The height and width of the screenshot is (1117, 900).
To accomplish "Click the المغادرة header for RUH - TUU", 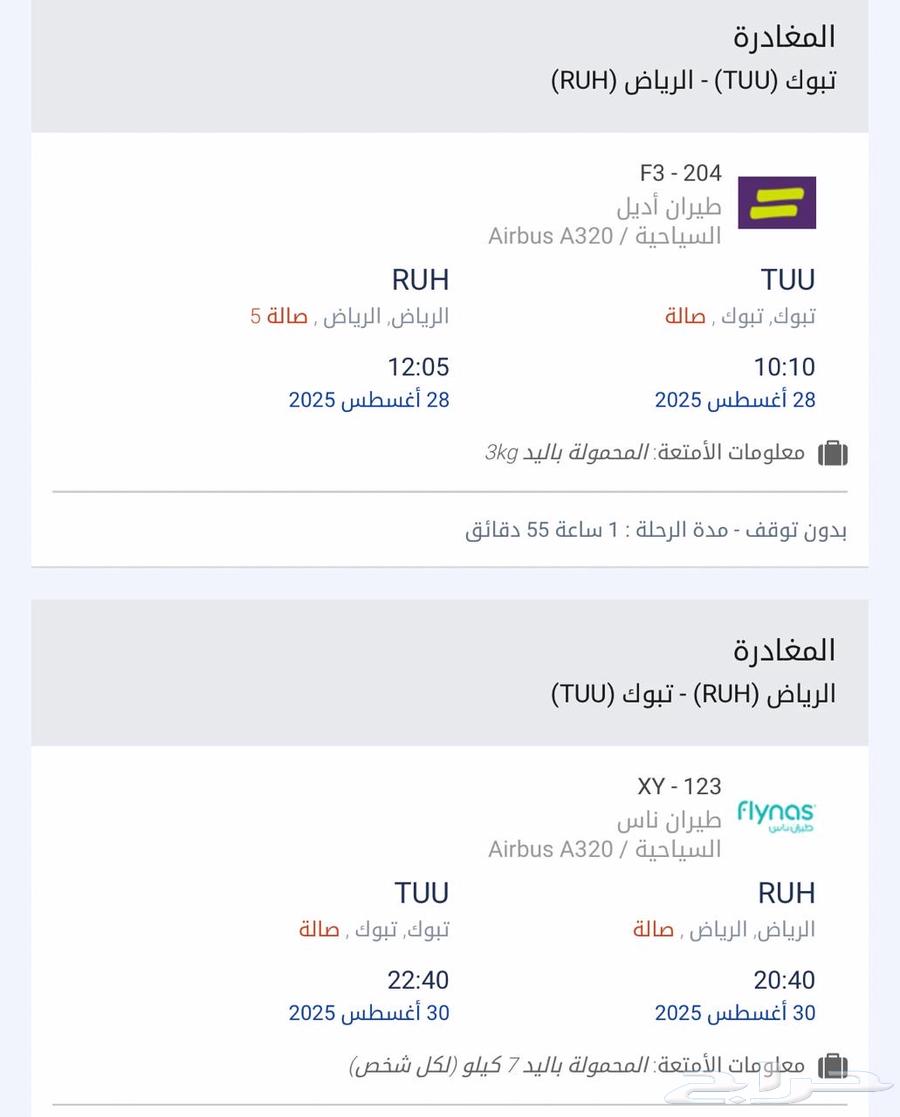I will (x=783, y=649).
